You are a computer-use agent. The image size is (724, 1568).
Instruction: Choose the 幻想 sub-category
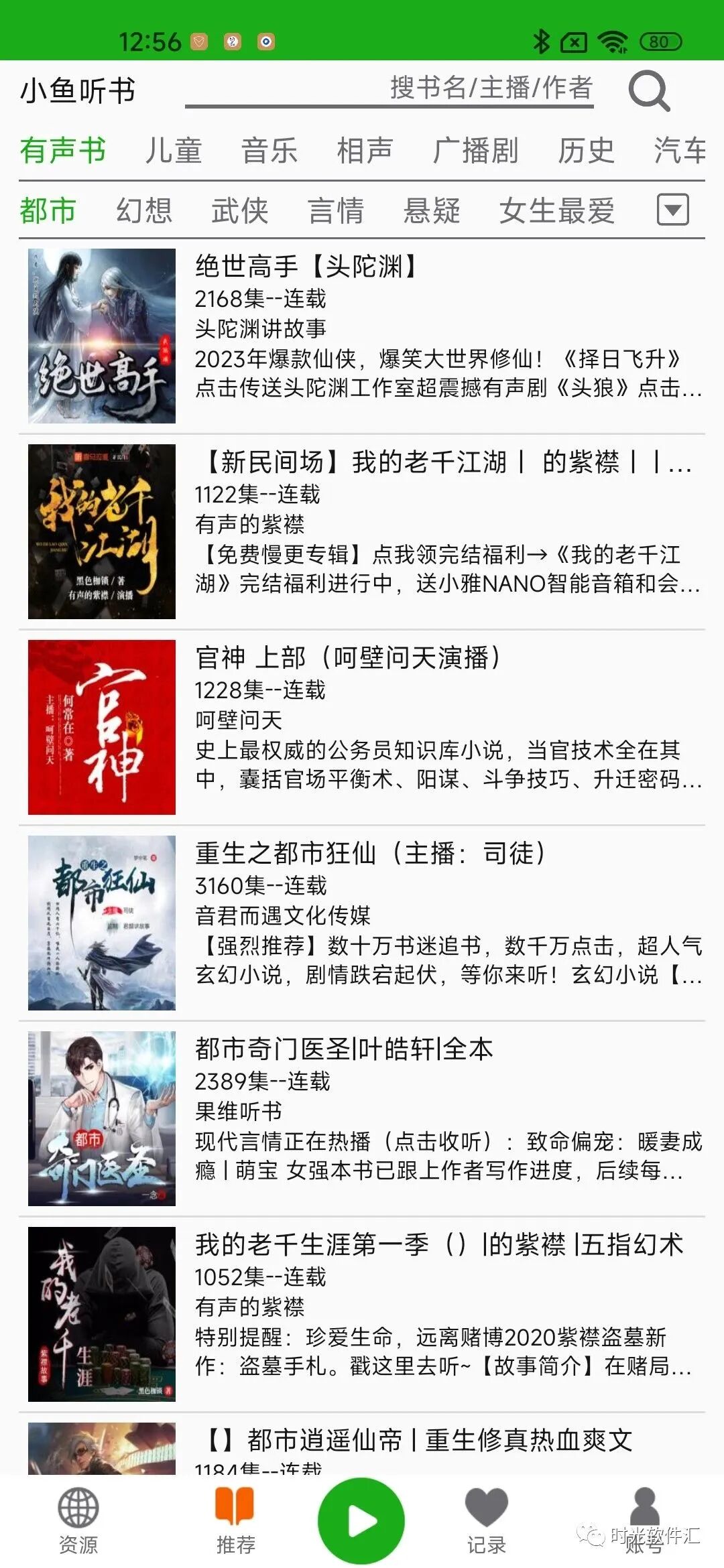(144, 210)
